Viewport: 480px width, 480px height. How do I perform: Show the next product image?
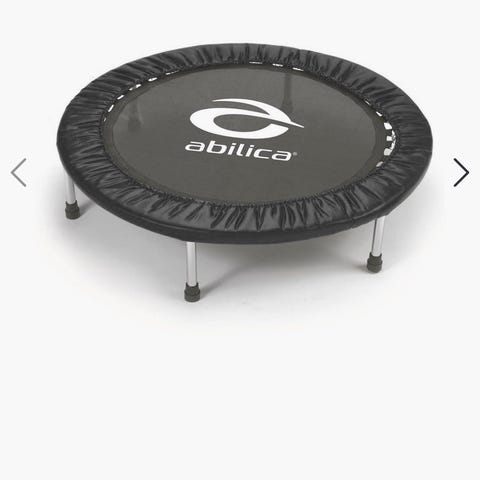point(461,172)
